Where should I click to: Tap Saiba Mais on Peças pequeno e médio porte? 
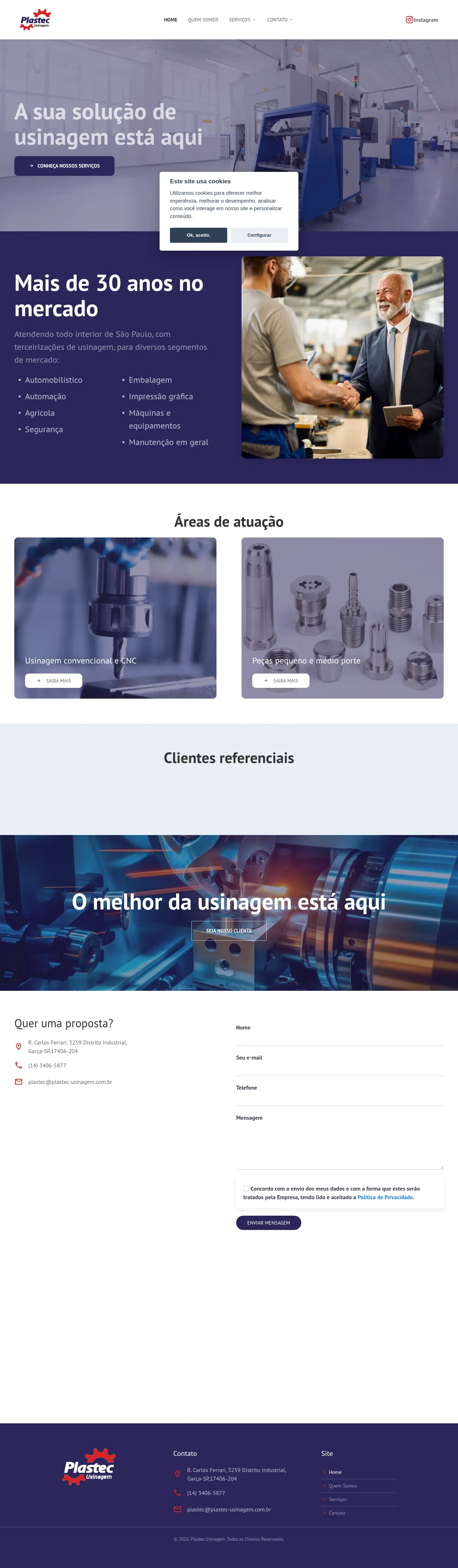[281, 681]
